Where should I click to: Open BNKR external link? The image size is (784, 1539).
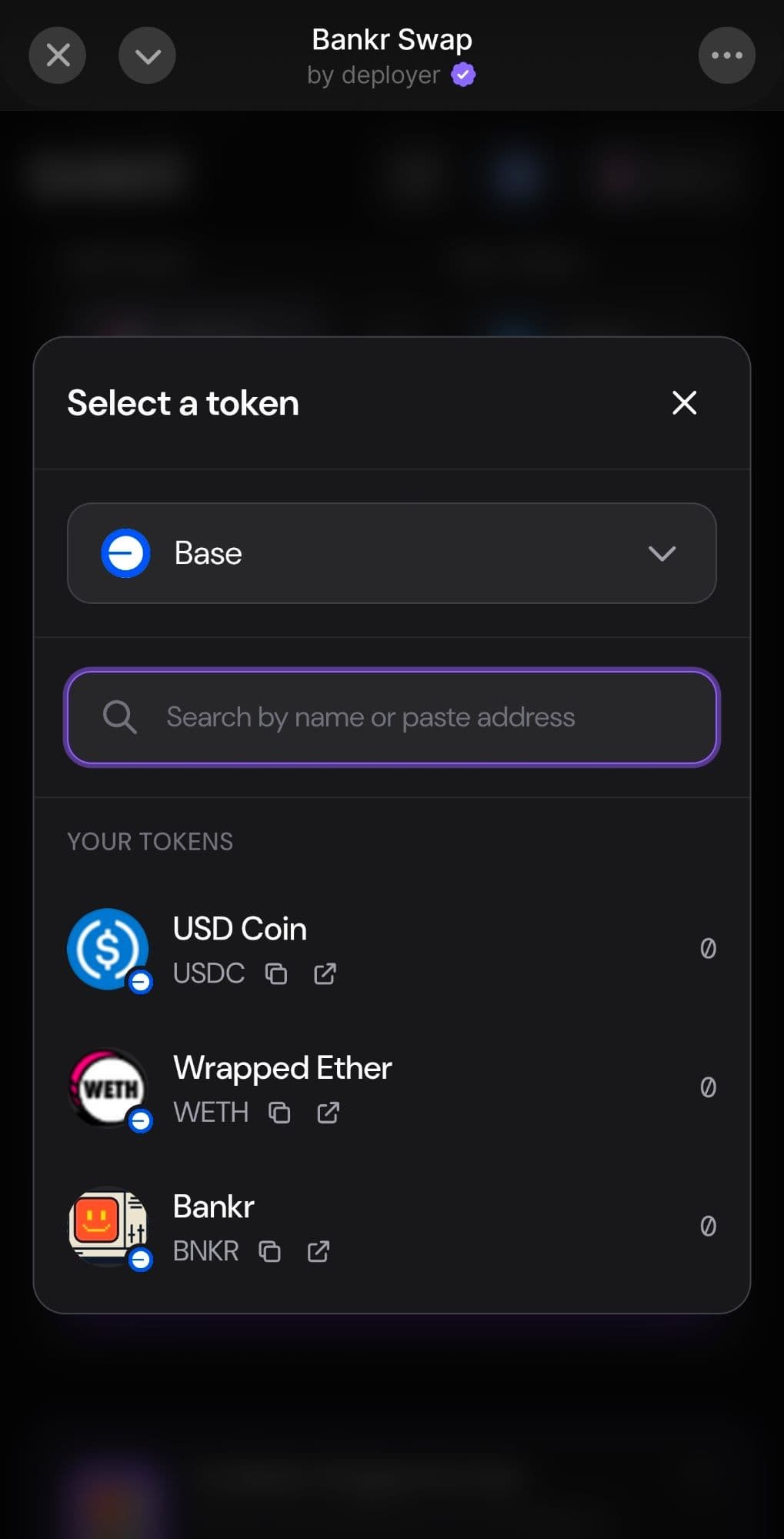319,1252
